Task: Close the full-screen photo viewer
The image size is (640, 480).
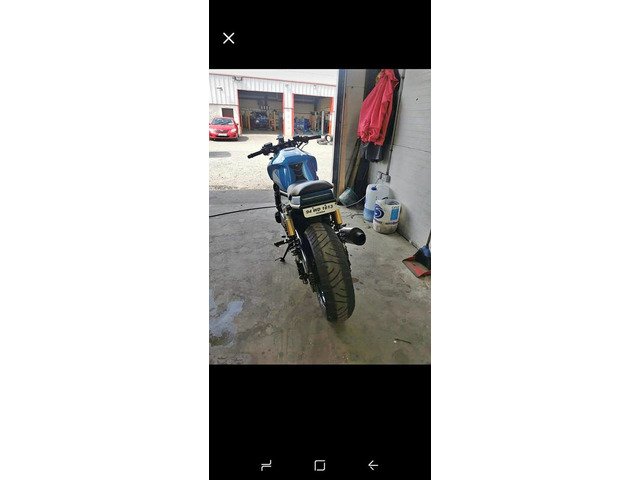Action: tap(228, 38)
